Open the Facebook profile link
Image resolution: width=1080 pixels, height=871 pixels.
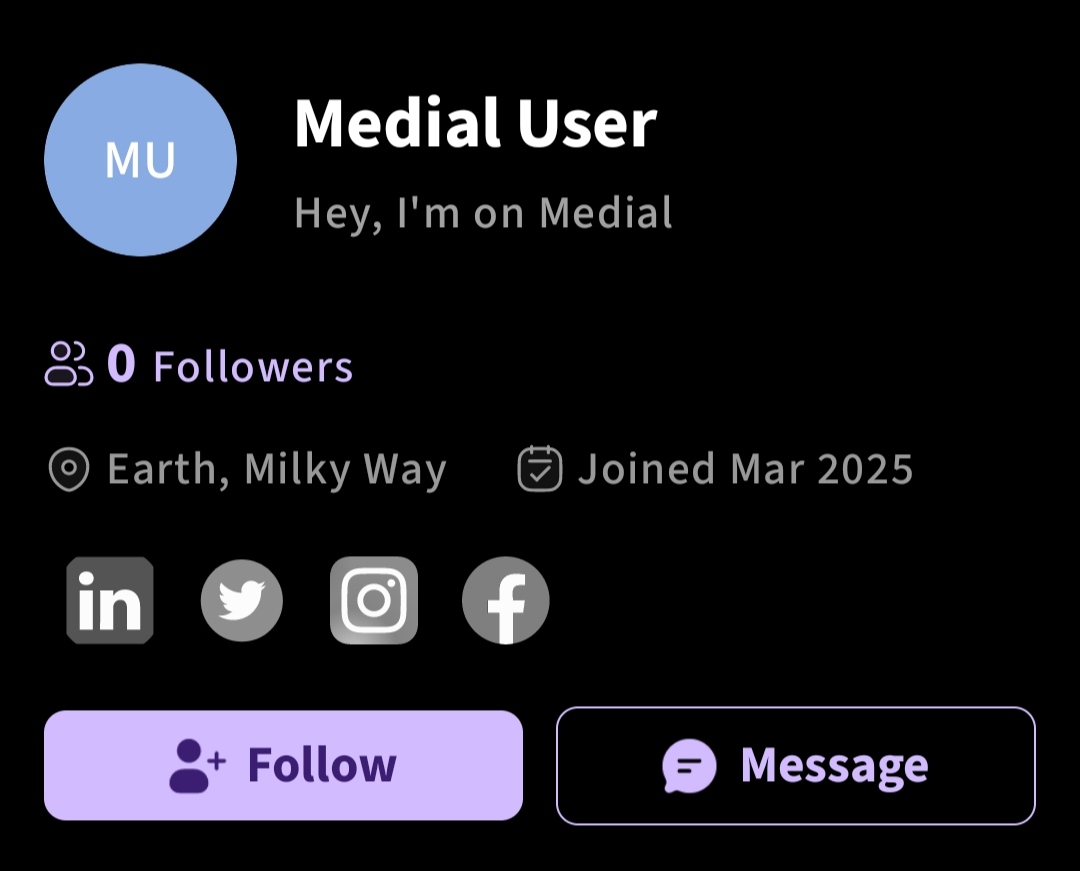coord(505,600)
